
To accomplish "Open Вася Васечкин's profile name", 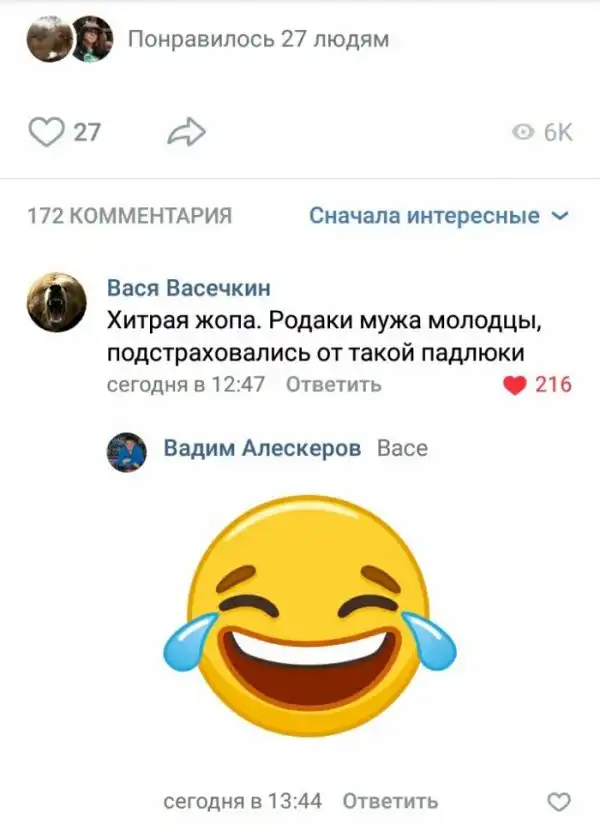I will pyautogui.click(x=188, y=289).
